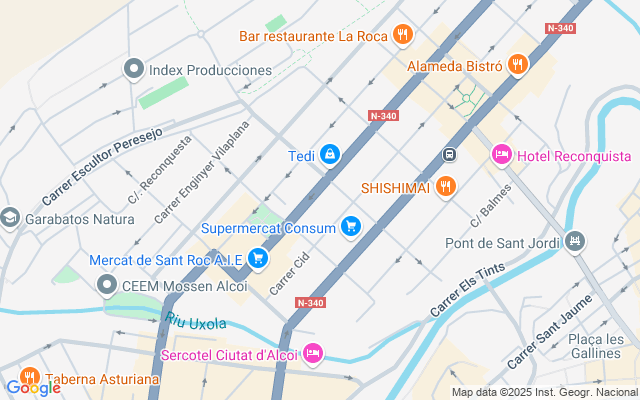Tap the bus stop icon near SHISHIMAI
The height and width of the screenshot is (400, 640).
(450, 155)
